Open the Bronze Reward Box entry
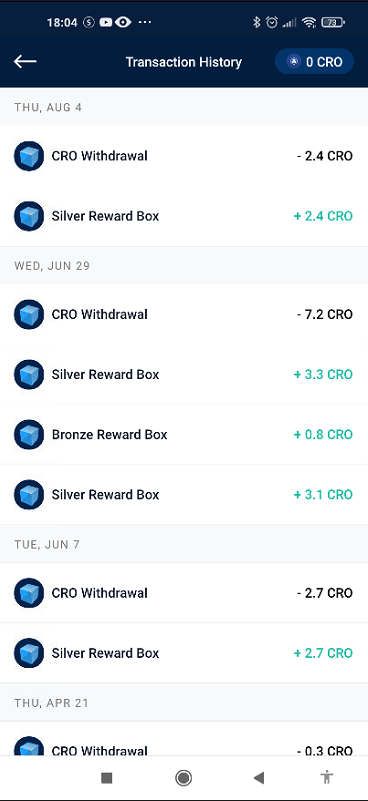This screenshot has height=801, width=368. (184, 434)
